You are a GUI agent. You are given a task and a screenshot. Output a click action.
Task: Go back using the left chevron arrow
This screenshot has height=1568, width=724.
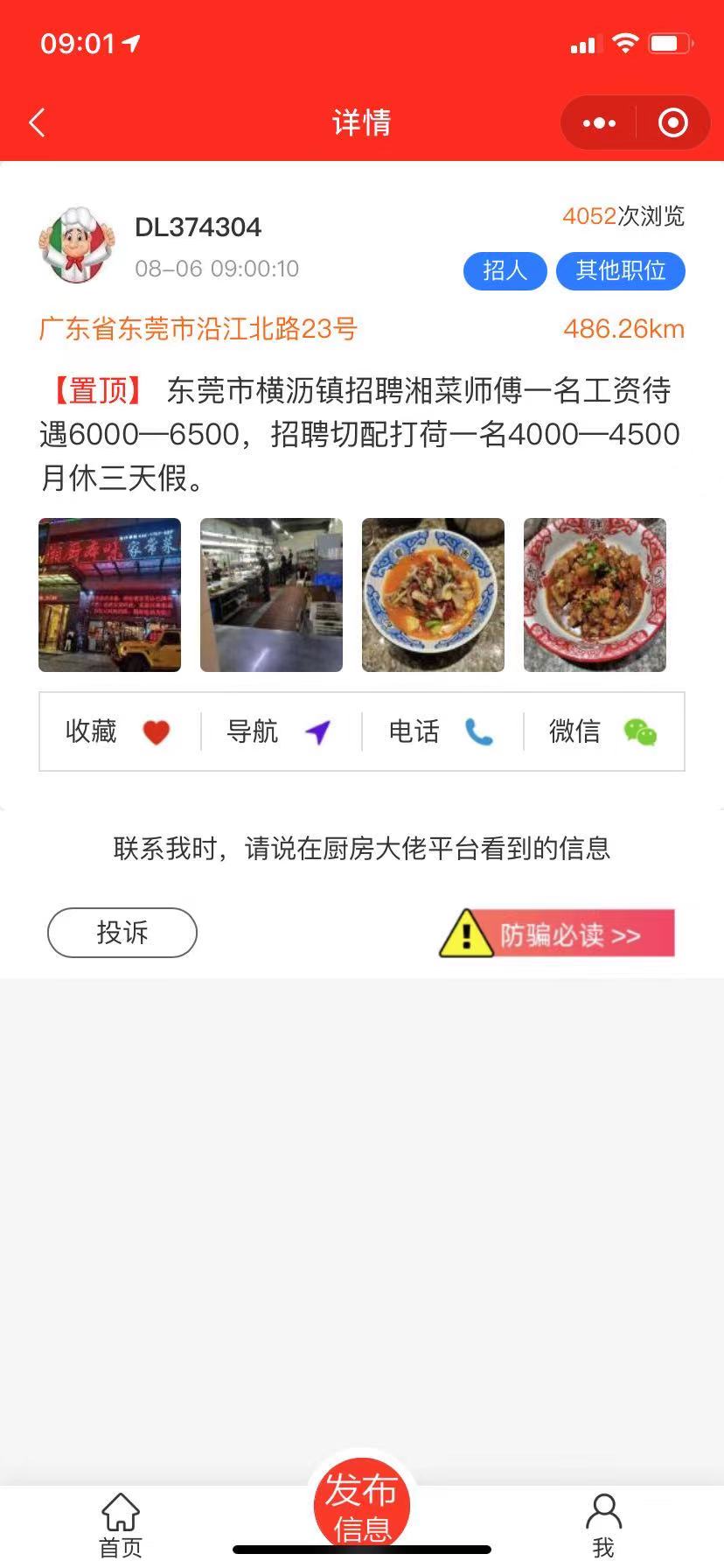coord(36,122)
